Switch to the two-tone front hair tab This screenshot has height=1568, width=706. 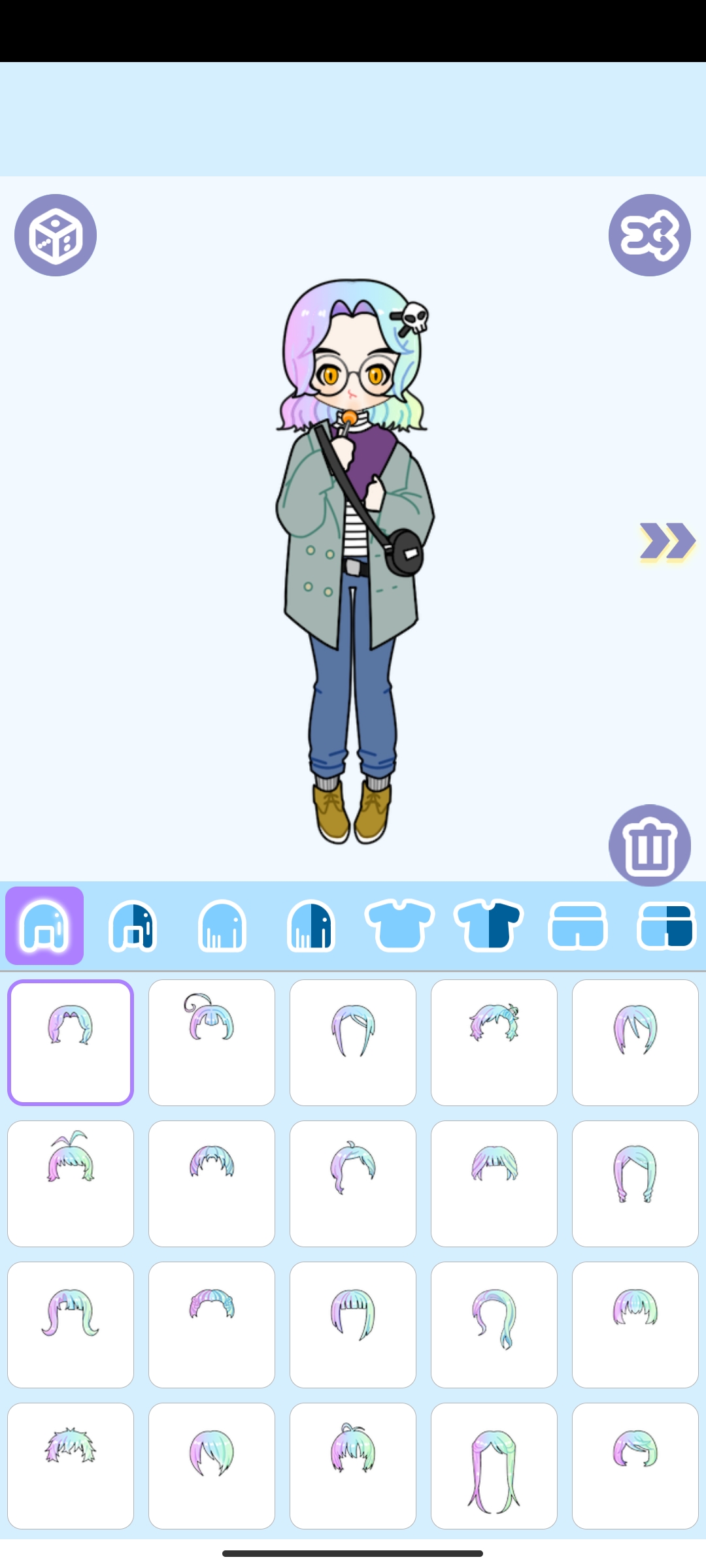click(x=133, y=926)
